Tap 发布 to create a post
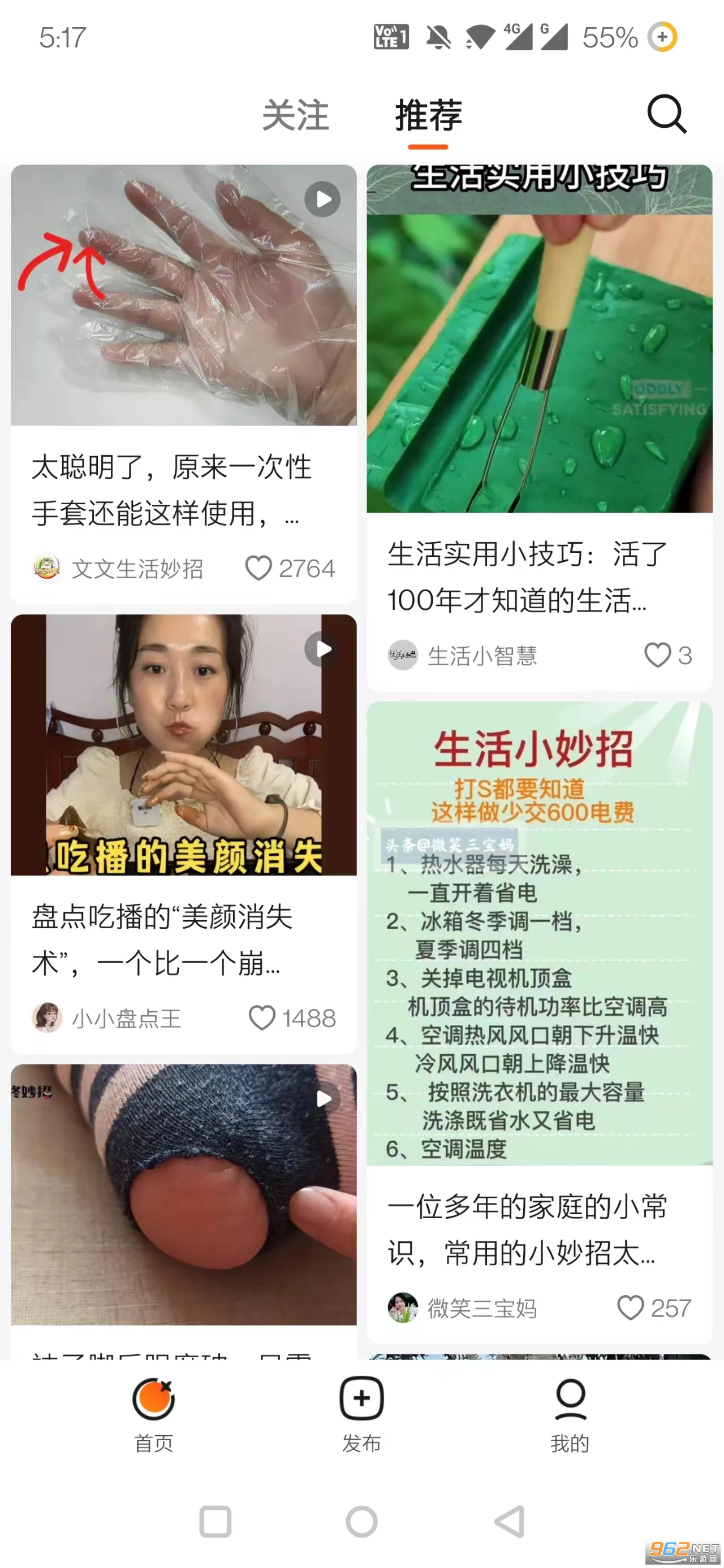 (361, 1414)
